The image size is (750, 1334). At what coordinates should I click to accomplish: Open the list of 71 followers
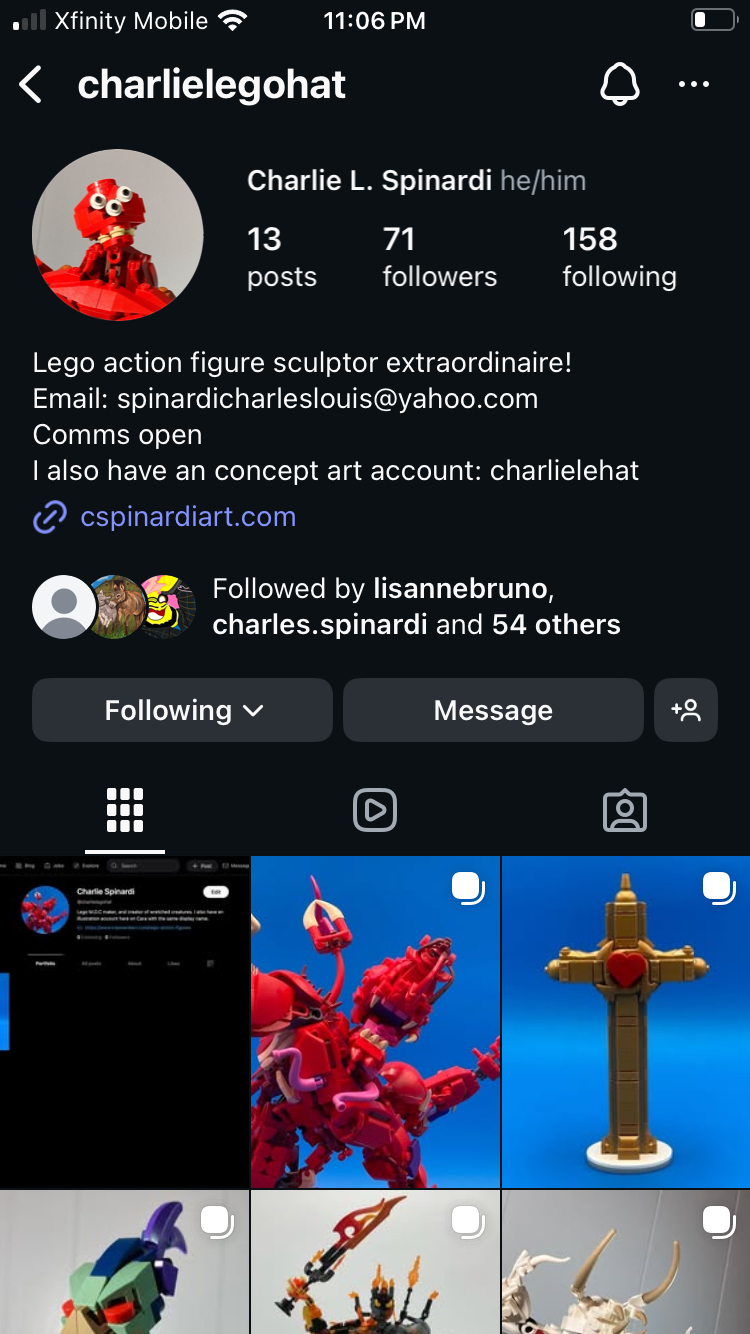pos(439,256)
